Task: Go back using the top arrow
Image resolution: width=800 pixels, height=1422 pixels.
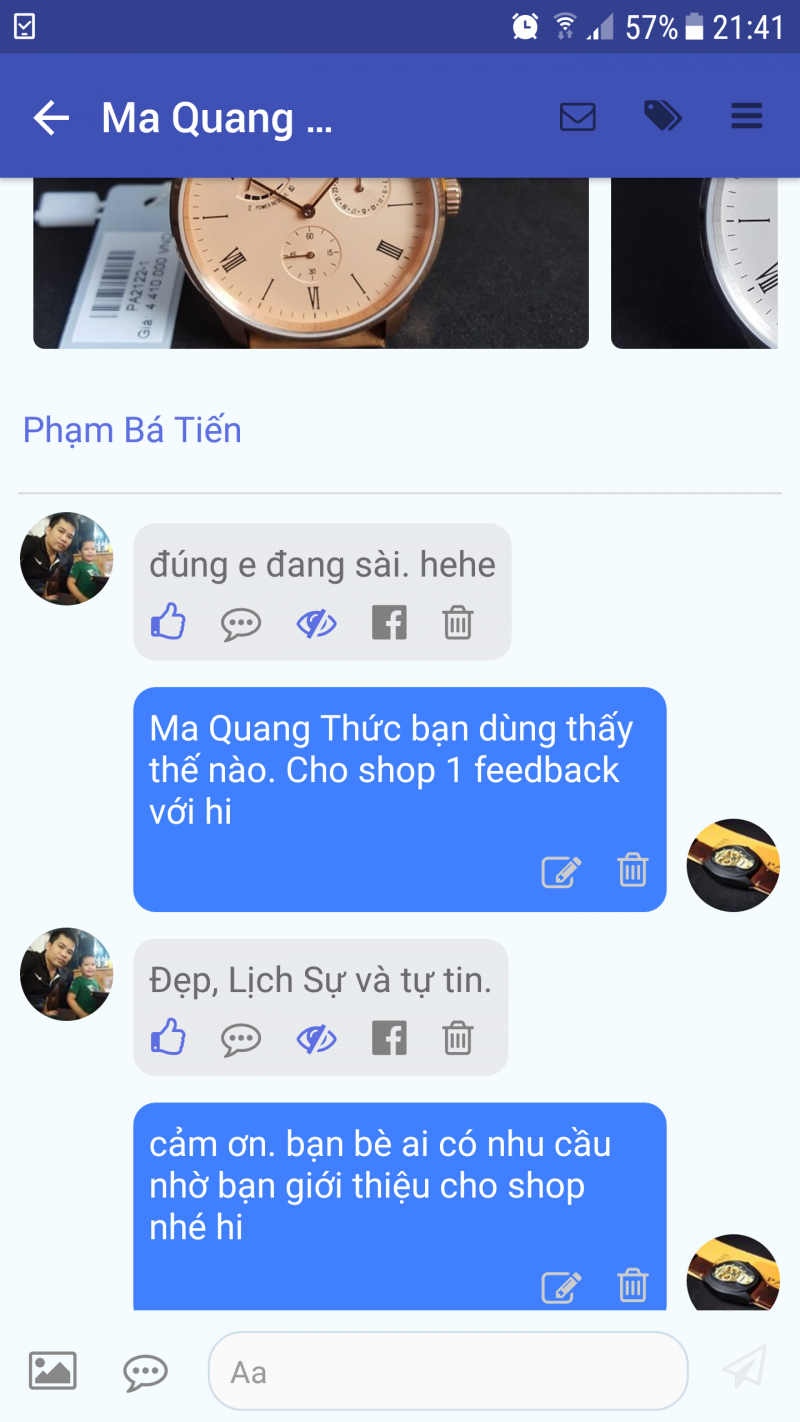Action: click(x=51, y=118)
